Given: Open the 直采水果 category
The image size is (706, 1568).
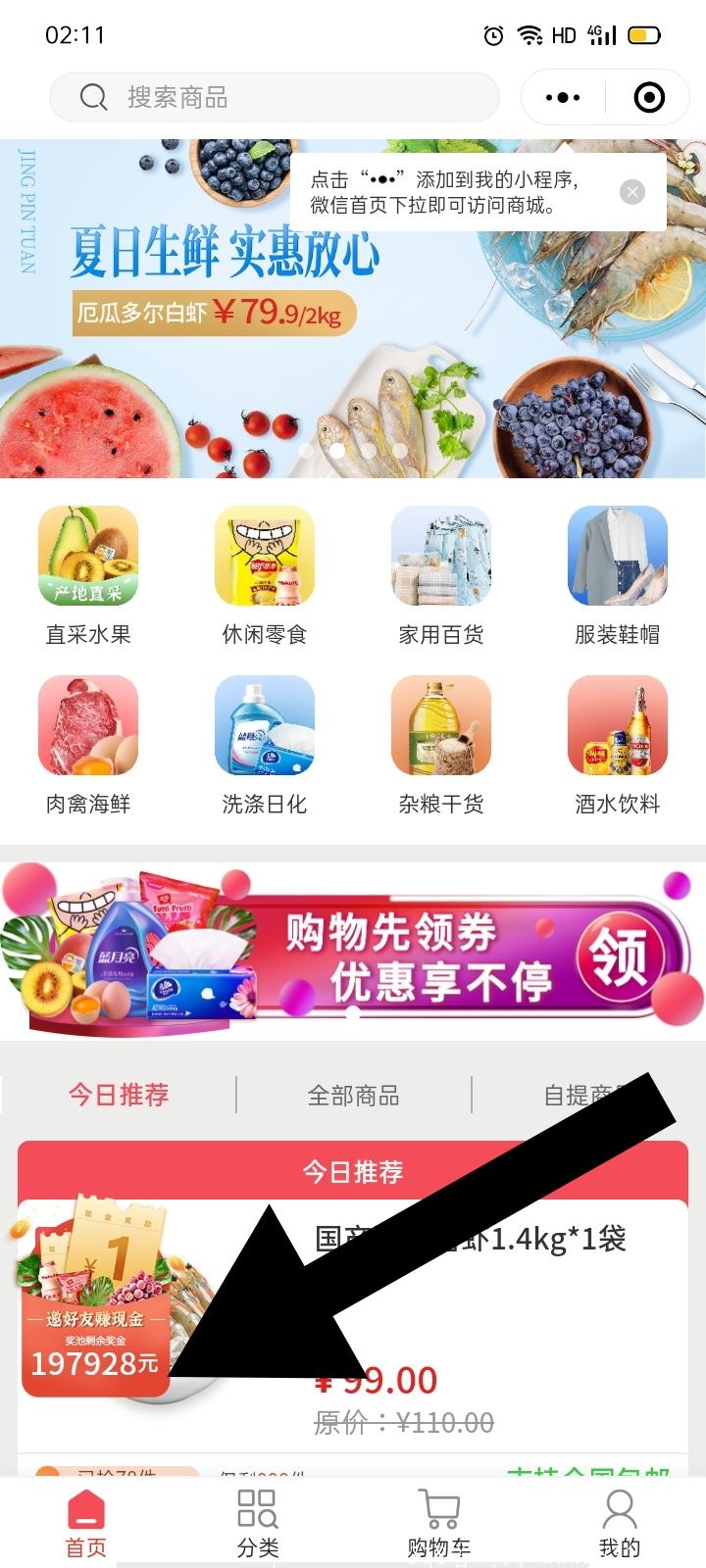Looking at the screenshot, I should point(88,576).
